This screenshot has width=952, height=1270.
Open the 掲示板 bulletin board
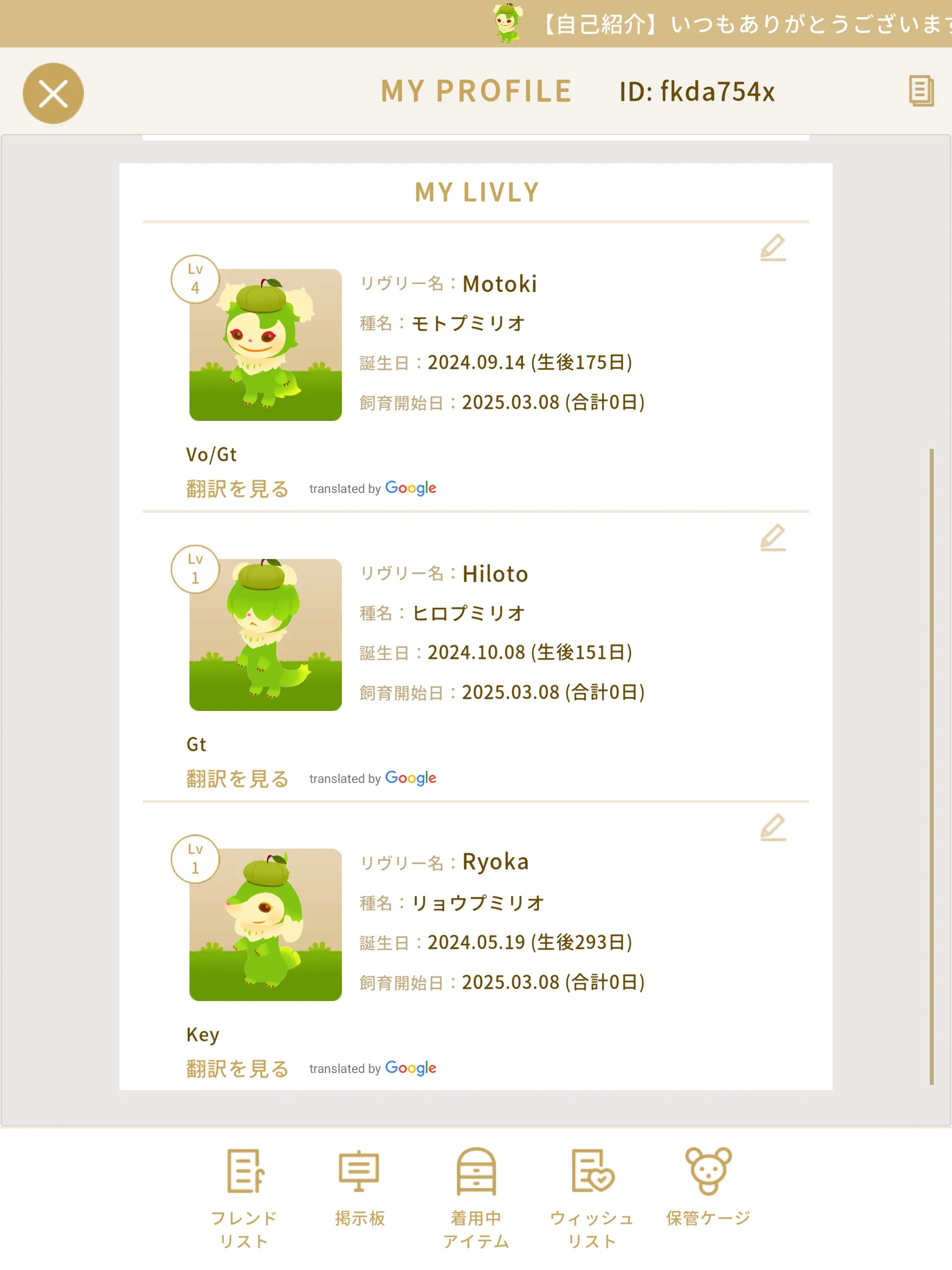click(360, 1187)
